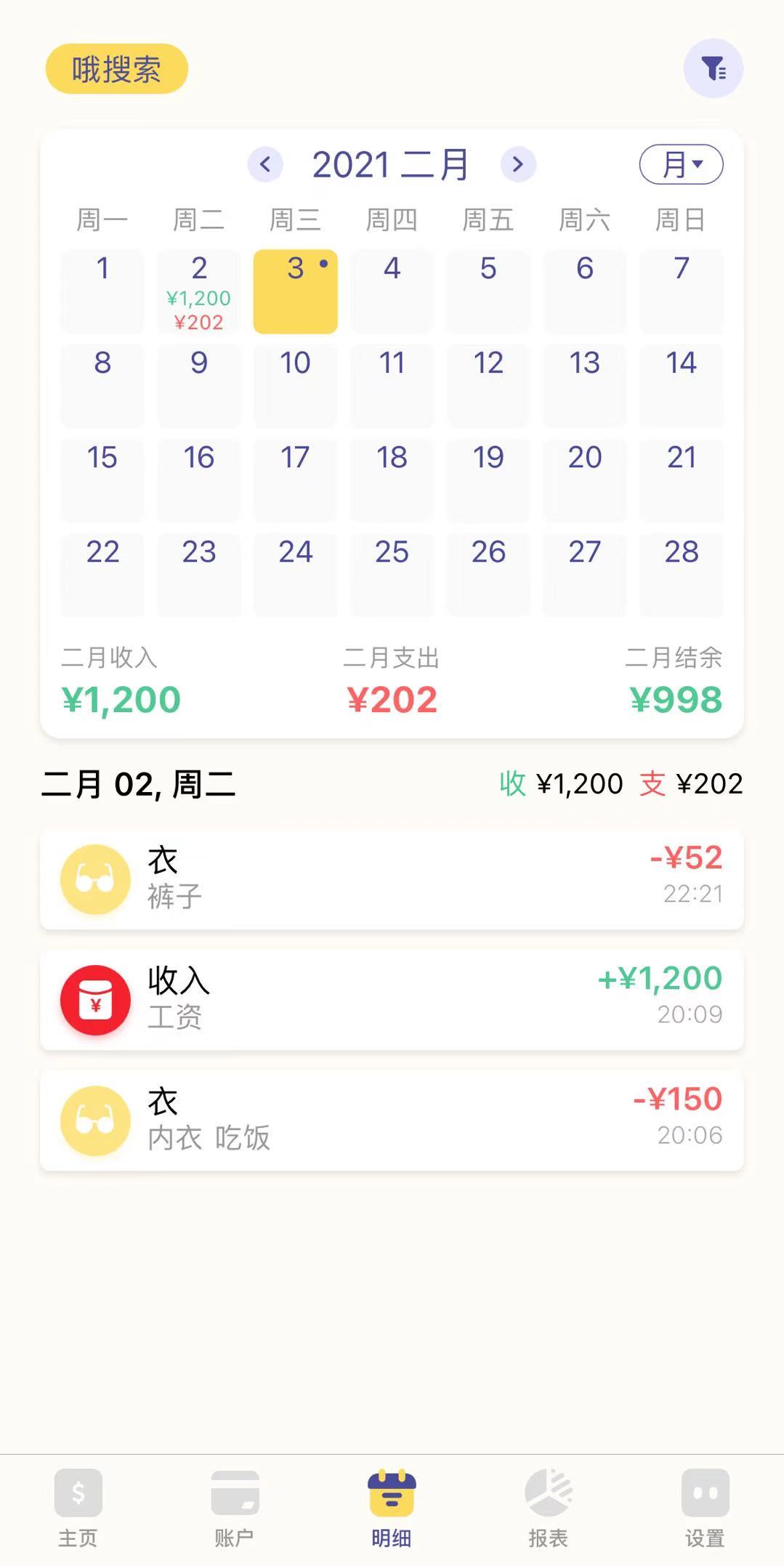Go to previous month with left arrow

tap(267, 164)
